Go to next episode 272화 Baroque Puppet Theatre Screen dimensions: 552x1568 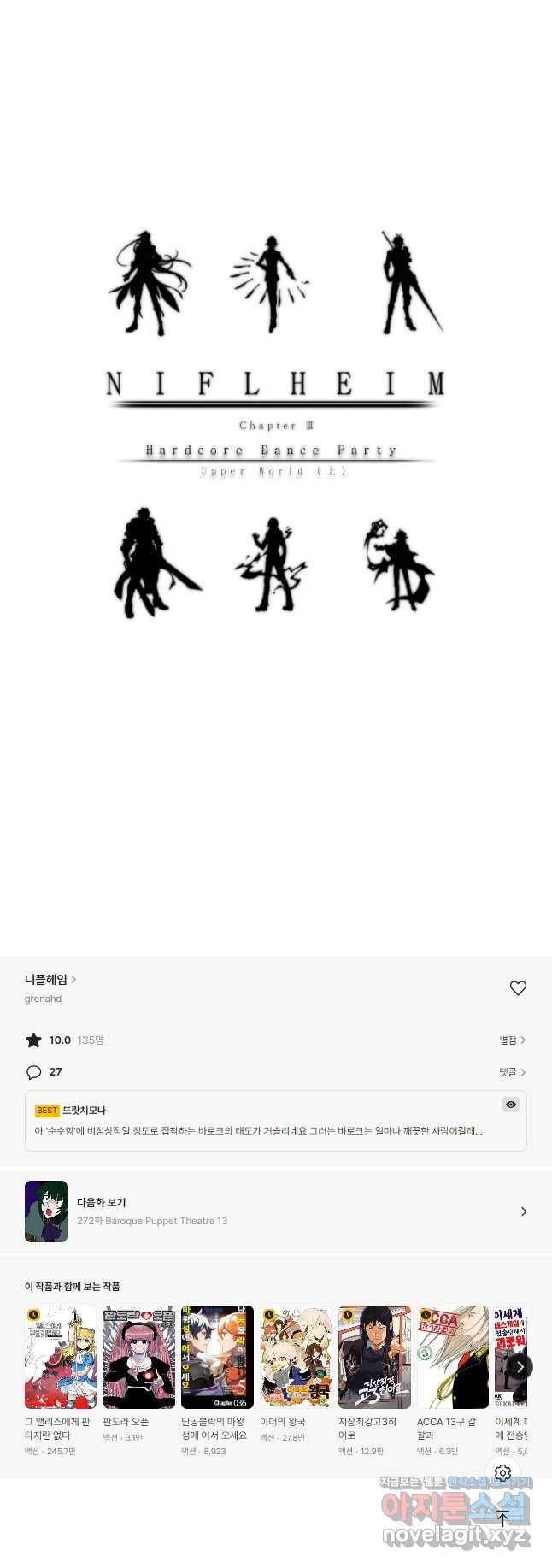(275, 1211)
